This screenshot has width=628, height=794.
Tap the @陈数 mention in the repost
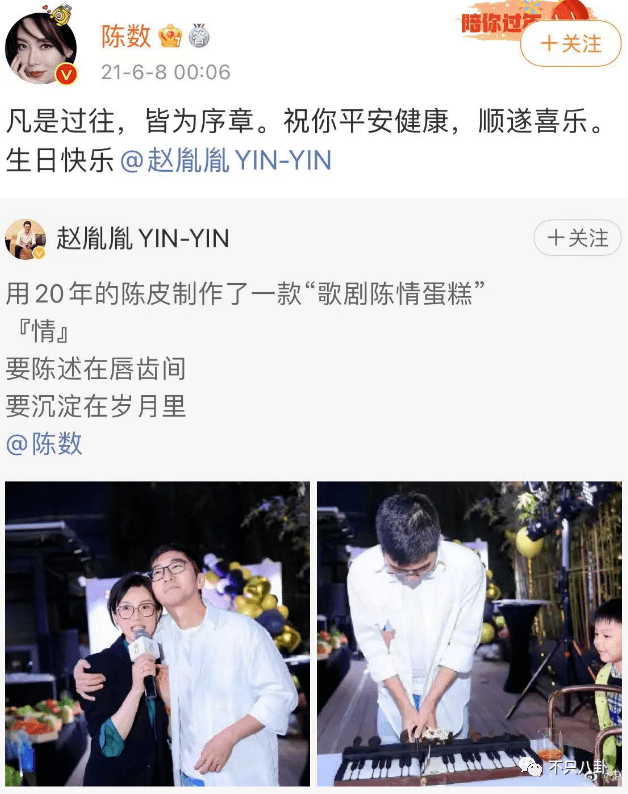(45, 444)
